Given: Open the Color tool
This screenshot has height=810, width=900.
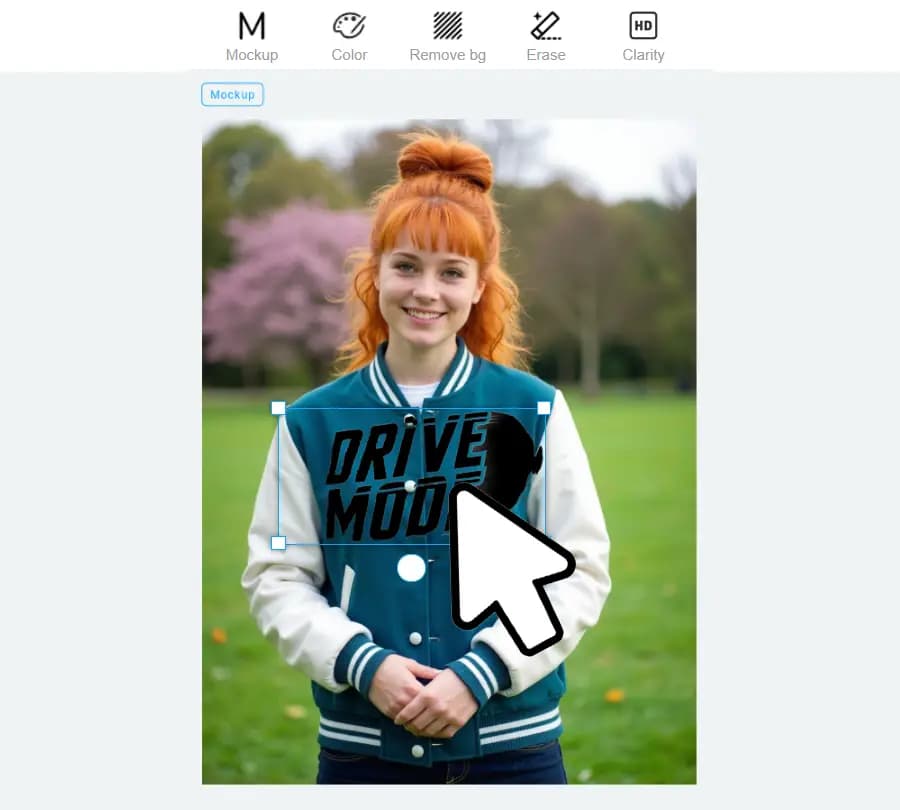Looking at the screenshot, I should [349, 36].
